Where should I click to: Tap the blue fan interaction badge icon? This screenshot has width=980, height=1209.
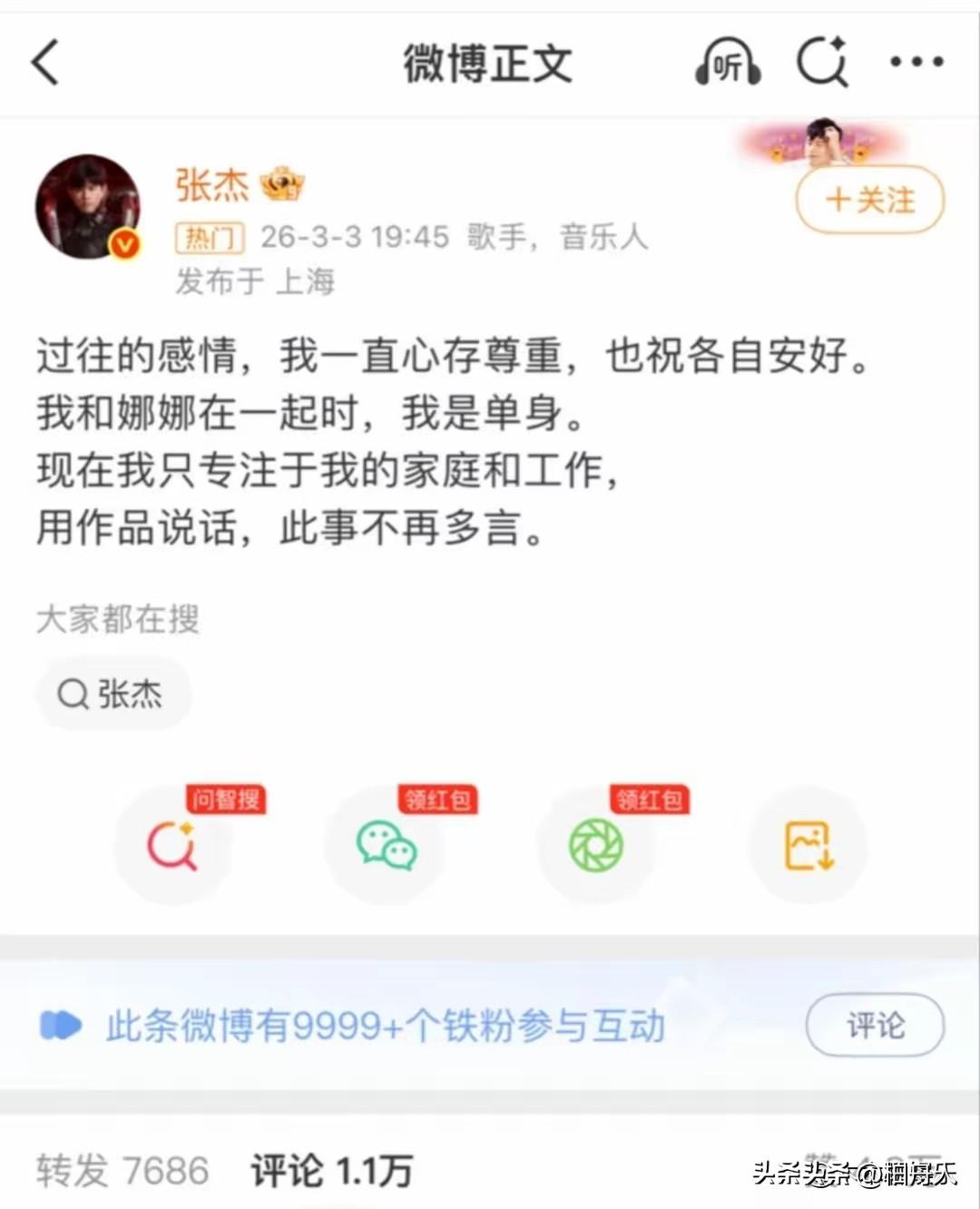pyautogui.click(x=61, y=1026)
